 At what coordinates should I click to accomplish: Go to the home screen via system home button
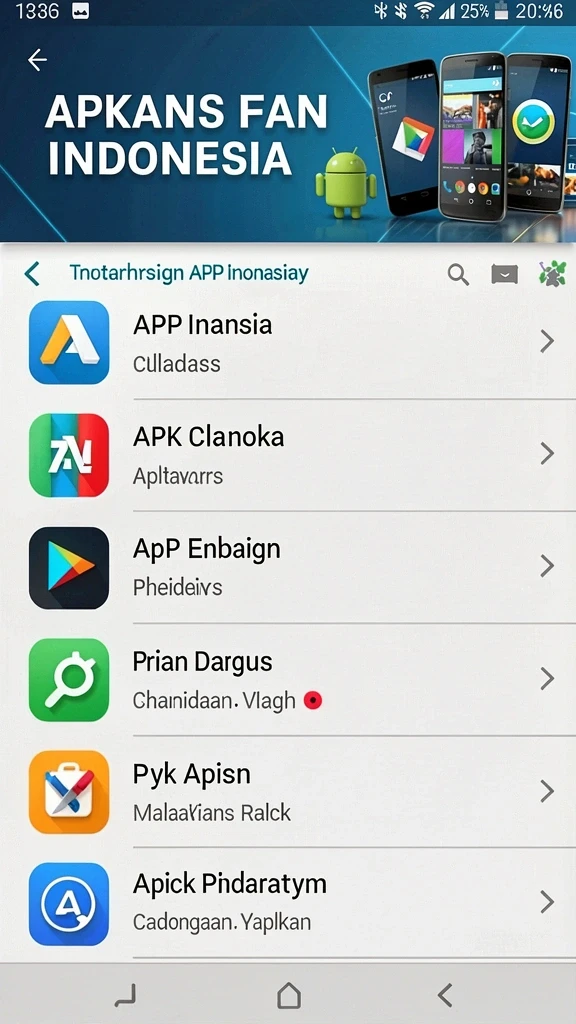[289, 996]
